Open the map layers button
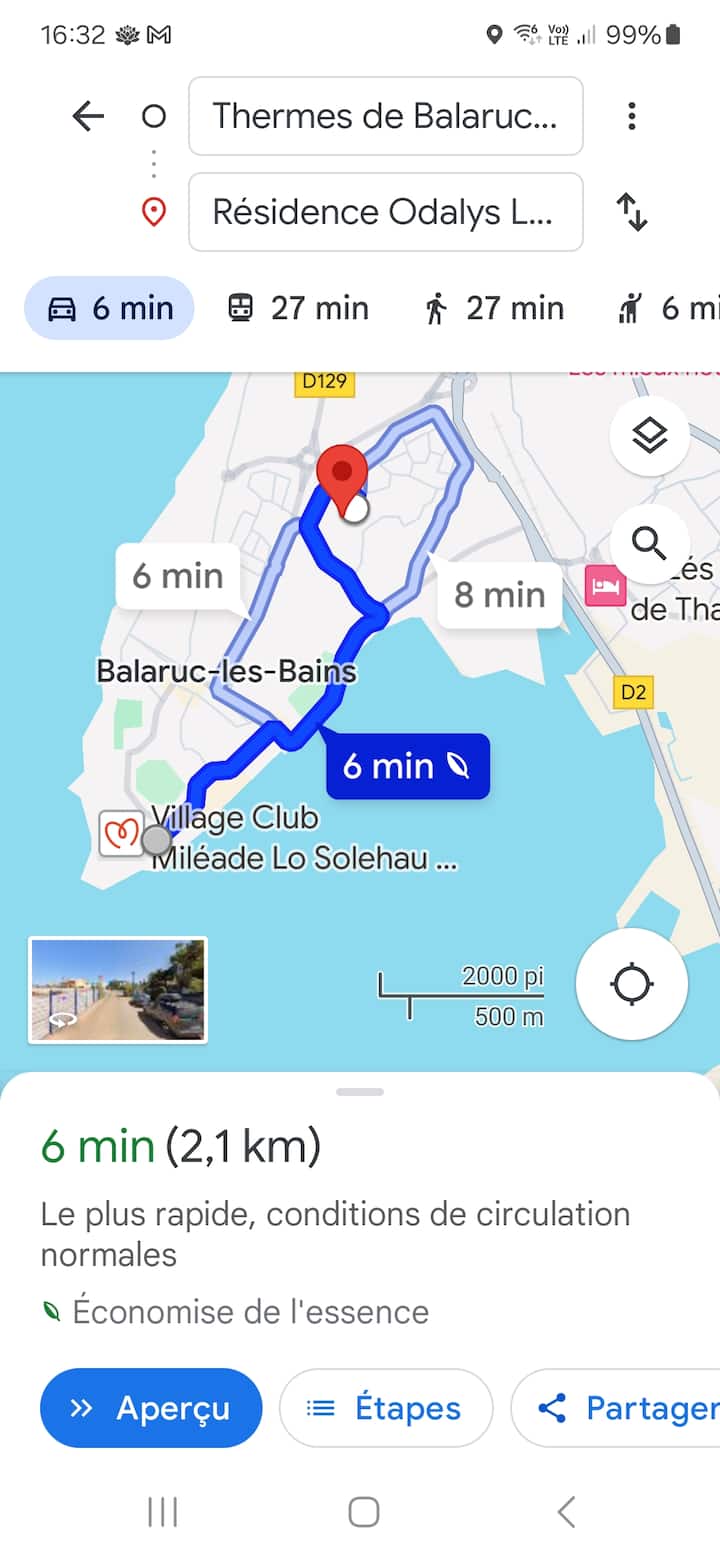The image size is (720, 1560). point(650,435)
